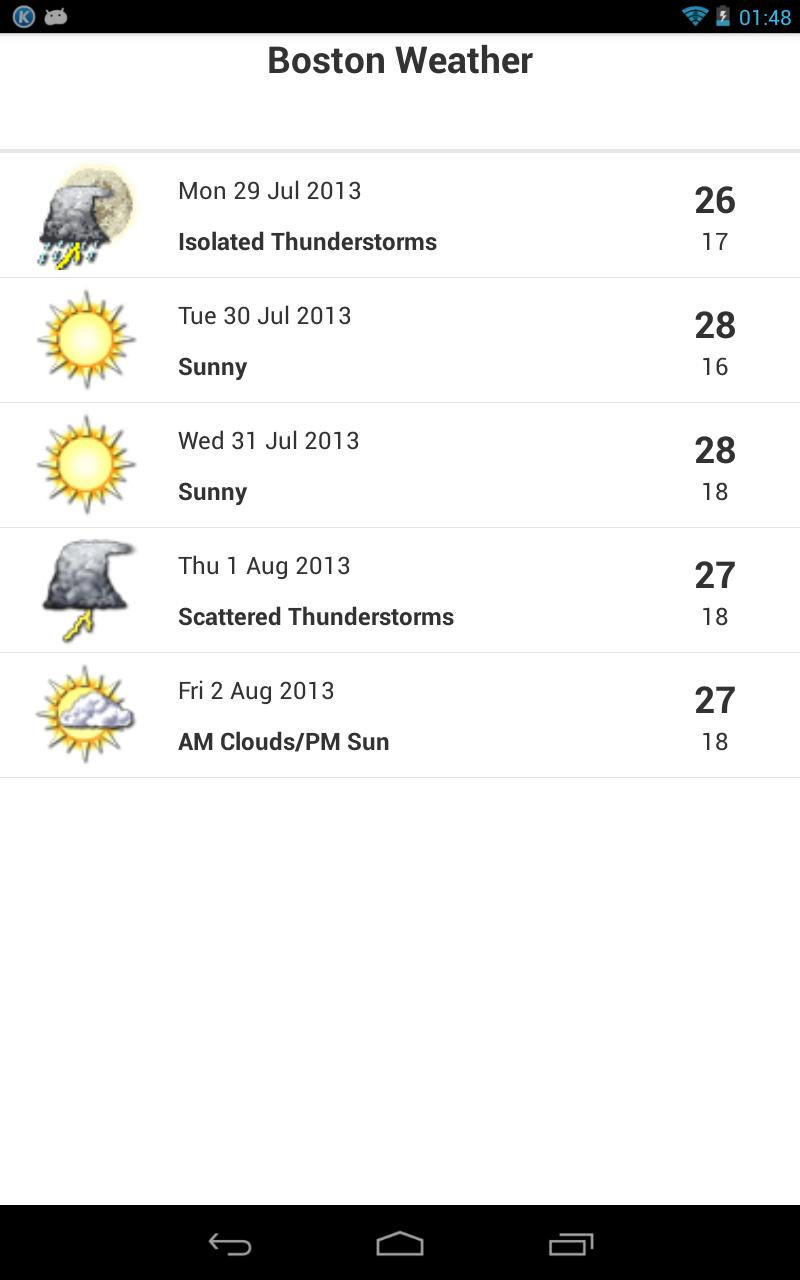Screen dimensions: 800x1280
Task: Click the Boston Weather title
Action: pyautogui.click(x=399, y=60)
